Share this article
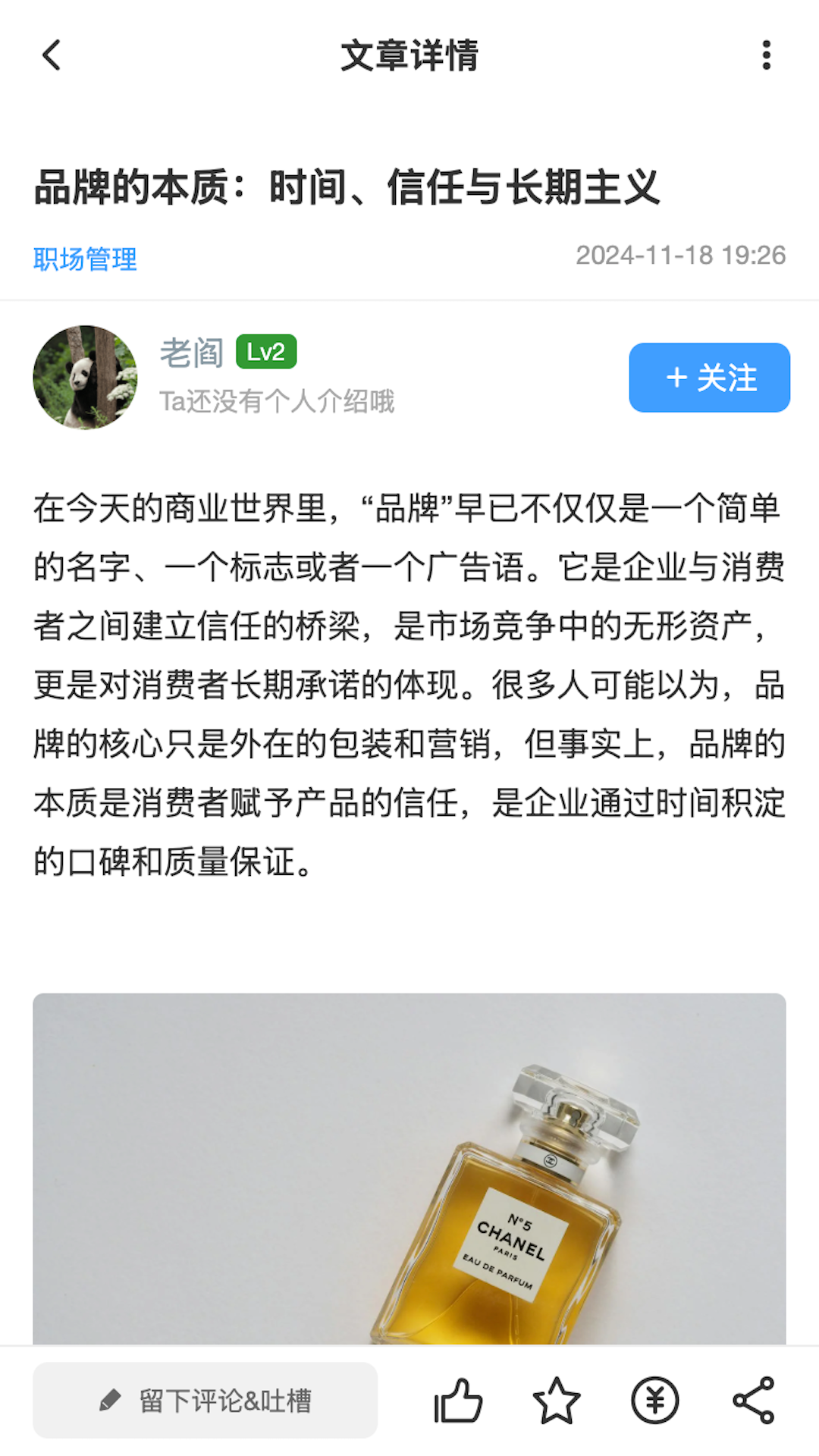Screen dimensions: 819x1456 coord(754,1401)
